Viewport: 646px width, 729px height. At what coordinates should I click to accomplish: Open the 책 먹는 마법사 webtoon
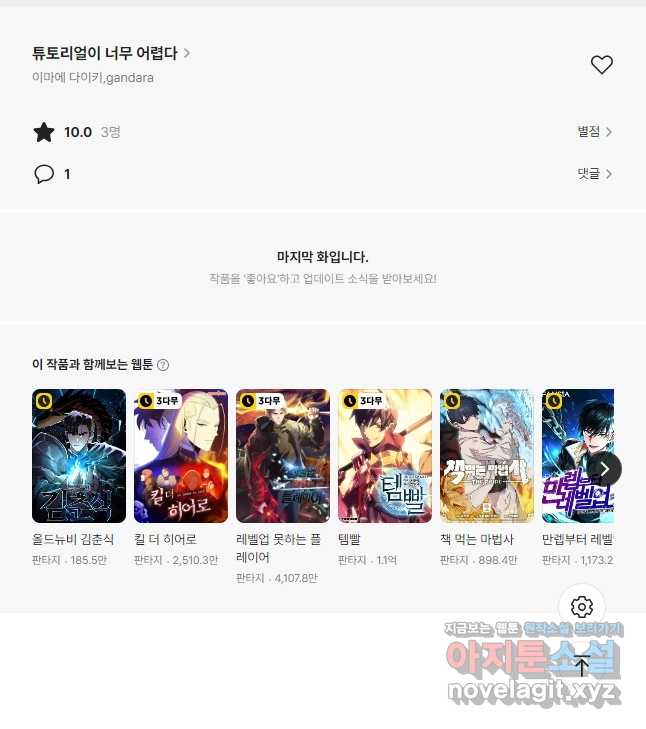tap(487, 456)
